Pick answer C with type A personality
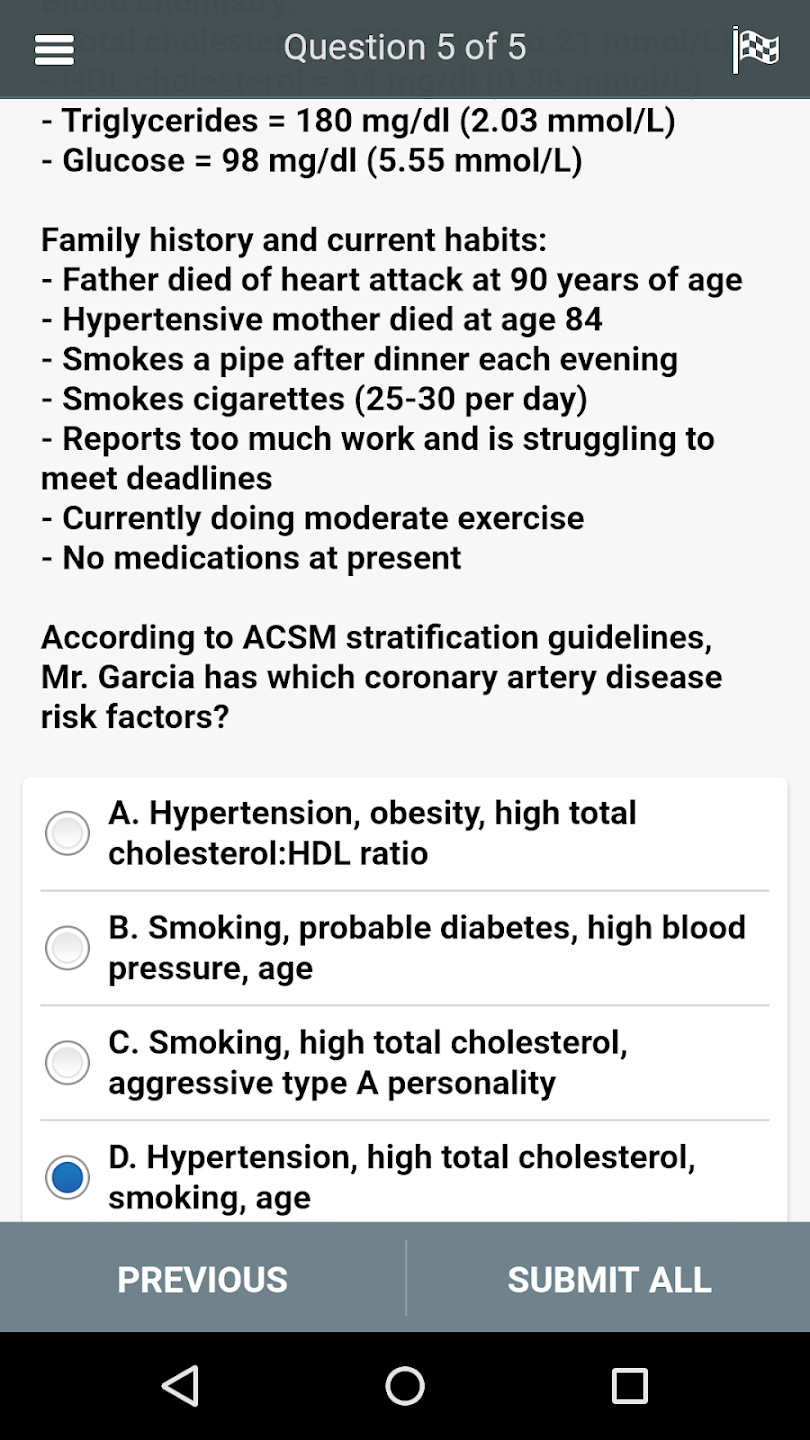 pos(68,1063)
